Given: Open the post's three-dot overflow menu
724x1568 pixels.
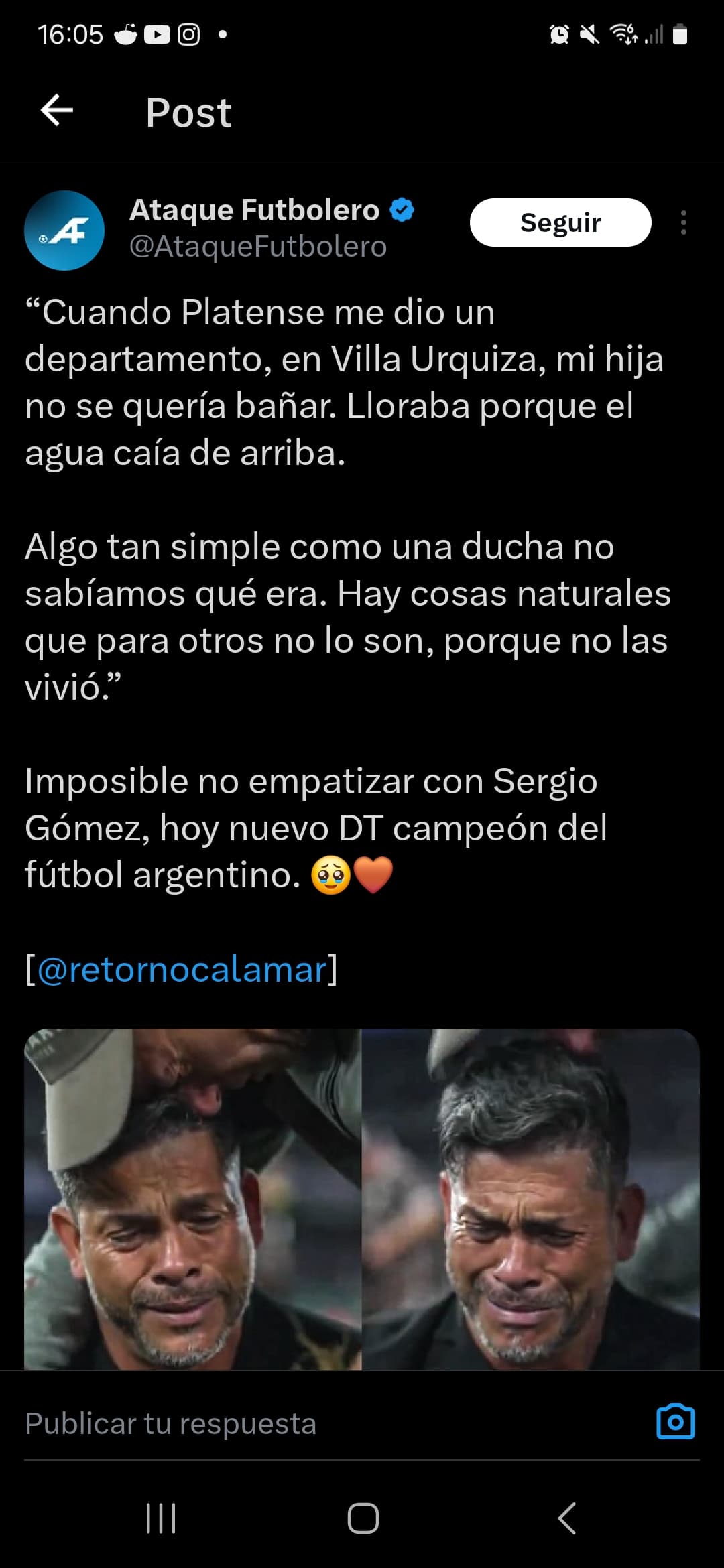Looking at the screenshot, I should tap(683, 222).
